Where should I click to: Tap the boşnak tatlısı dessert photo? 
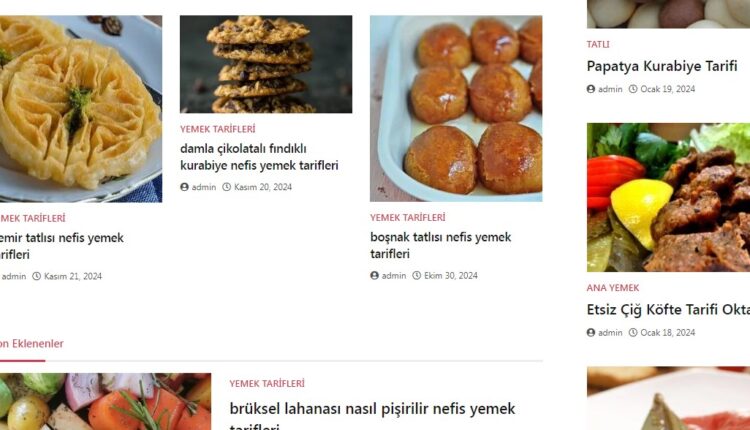tap(456, 108)
